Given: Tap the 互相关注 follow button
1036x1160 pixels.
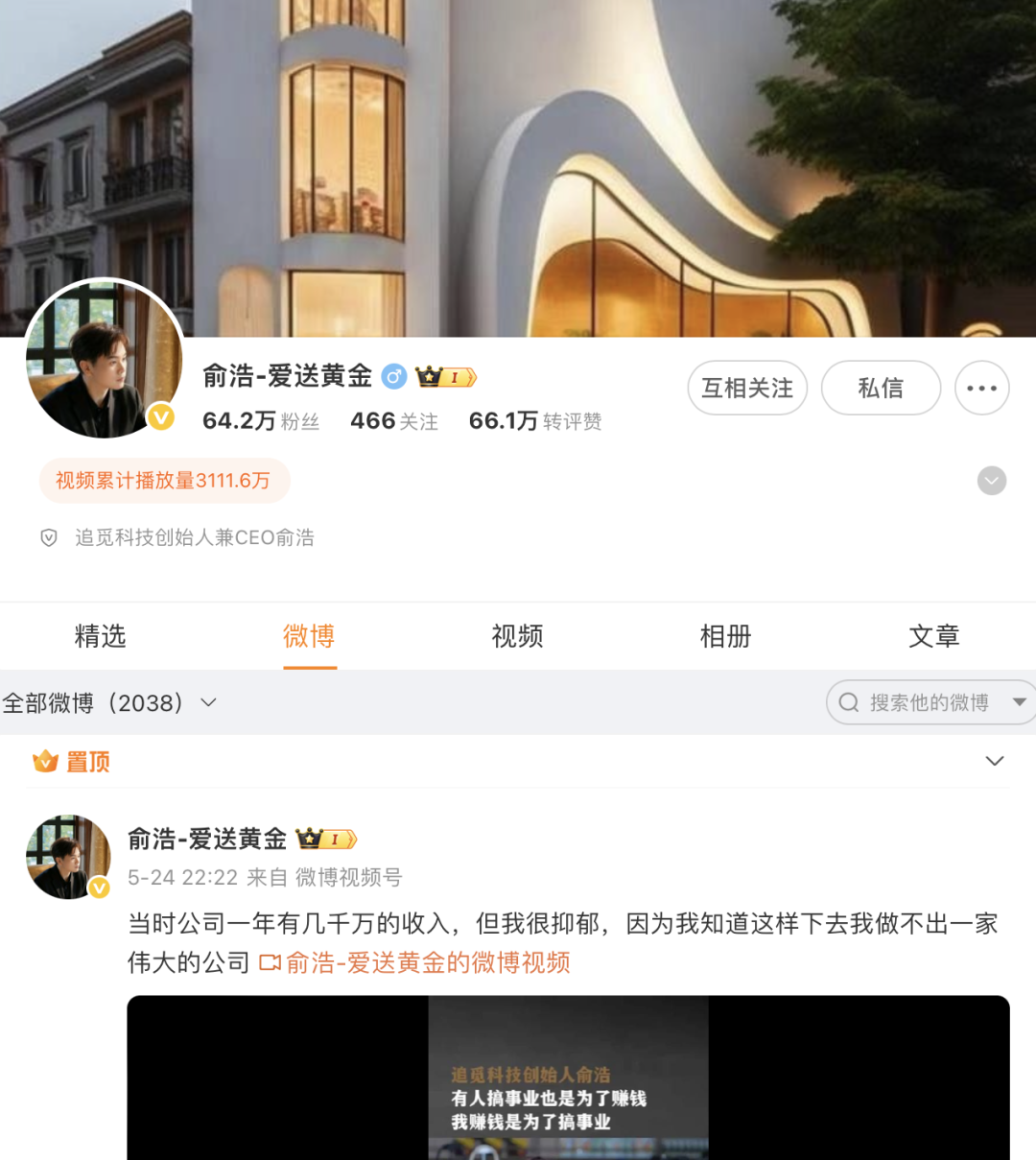Looking at the screenshot, I should coord(747,388).
